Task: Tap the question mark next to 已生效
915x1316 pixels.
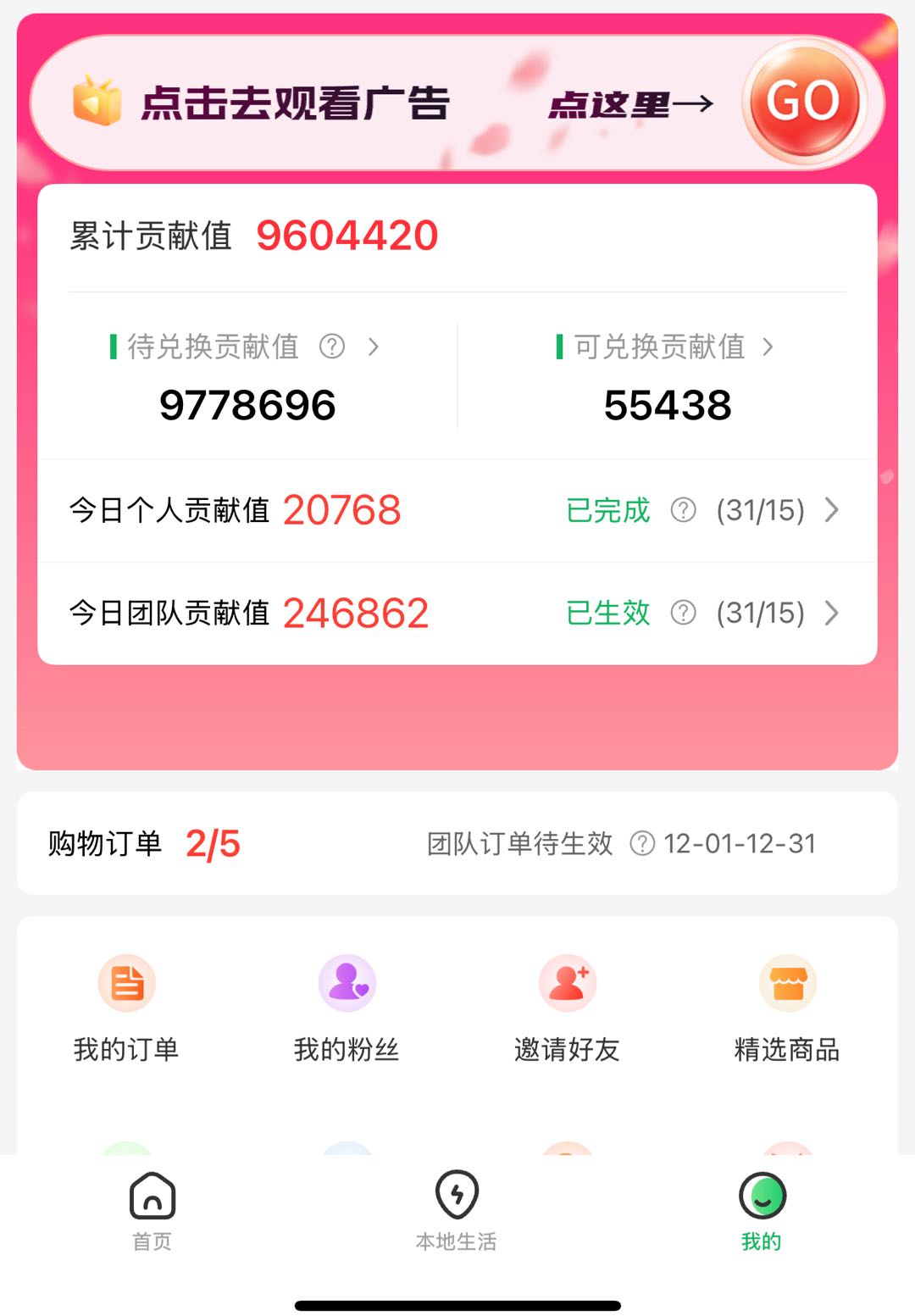Action: pyautogui.click(x=683, y=613)
